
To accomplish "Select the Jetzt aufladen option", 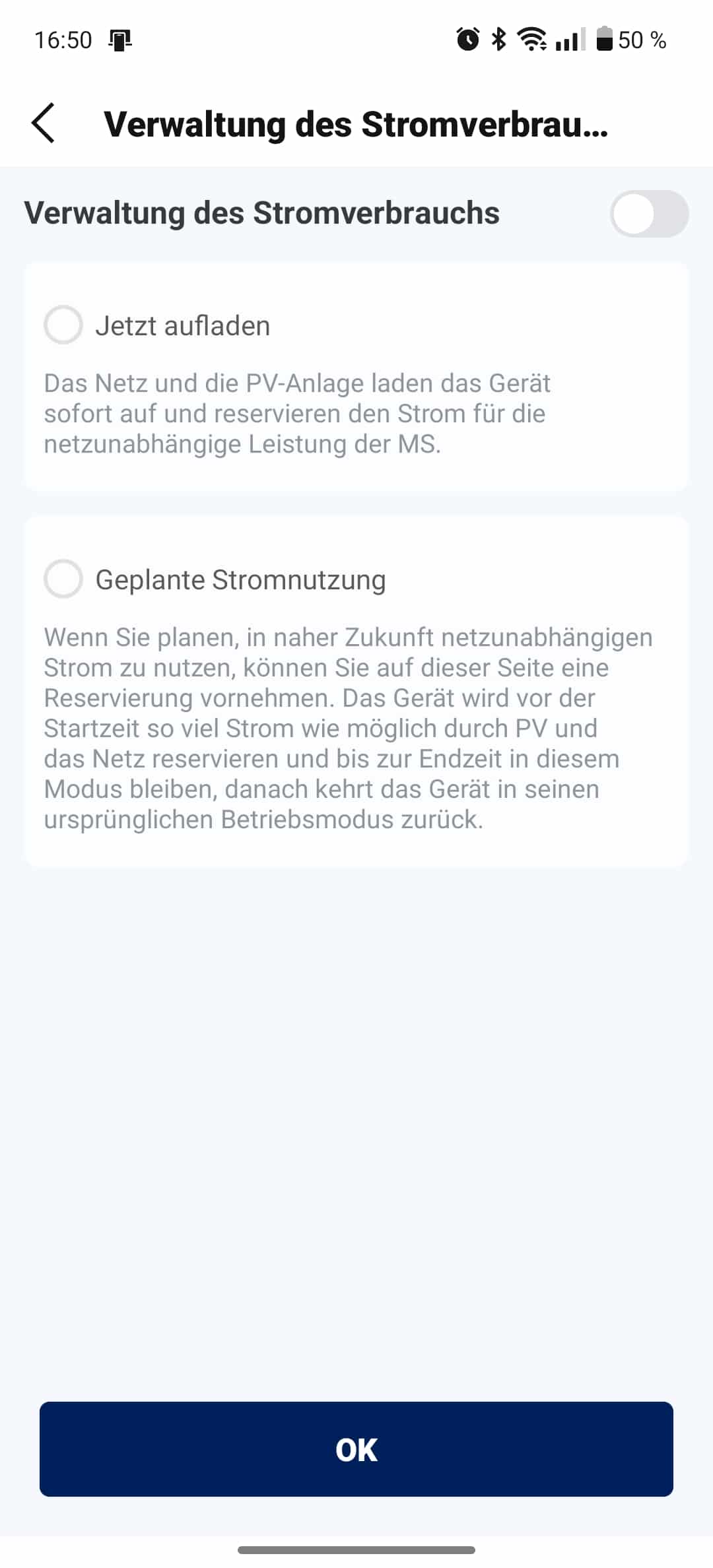I will [x=63, y=325].
